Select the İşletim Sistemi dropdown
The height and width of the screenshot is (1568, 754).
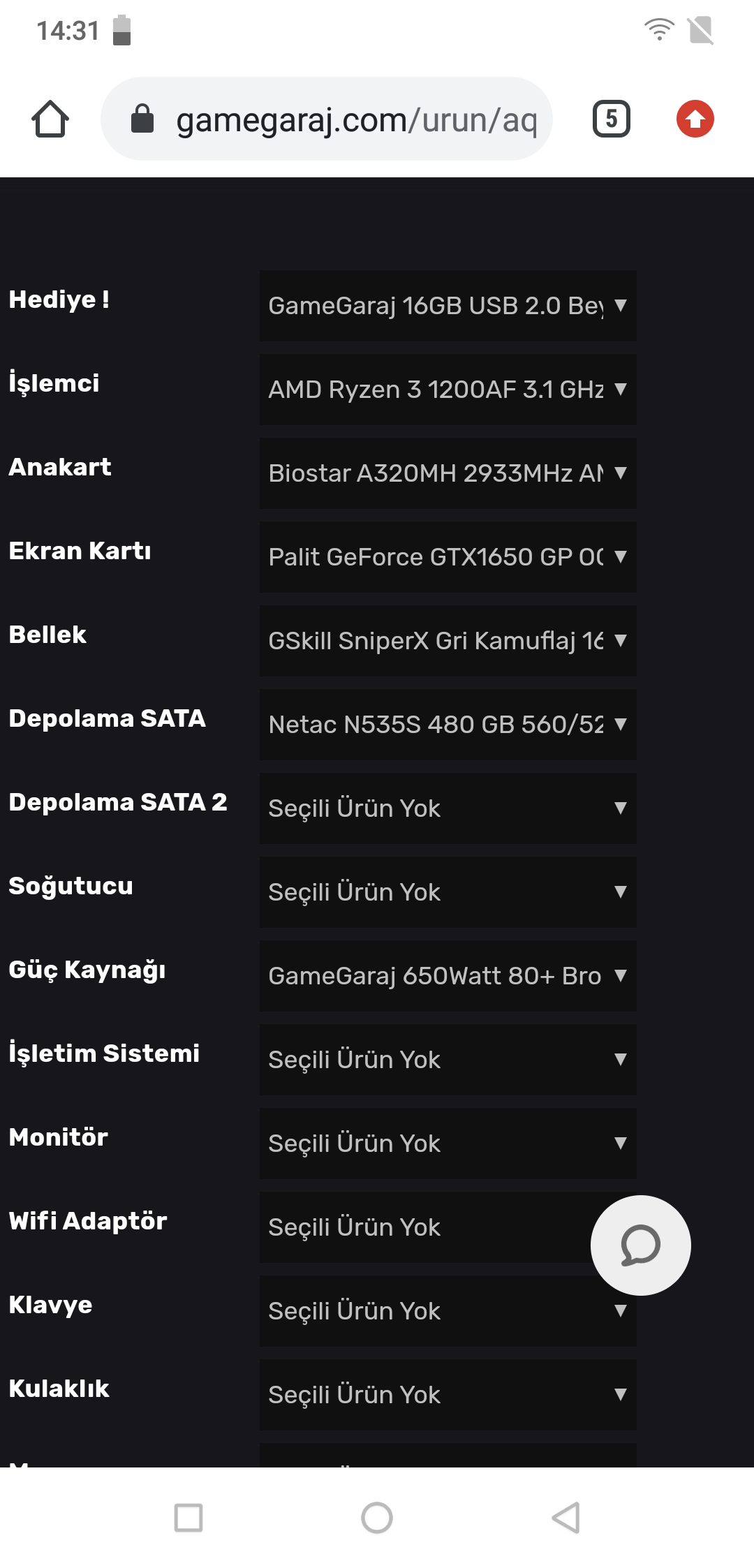click(448, 1060)
